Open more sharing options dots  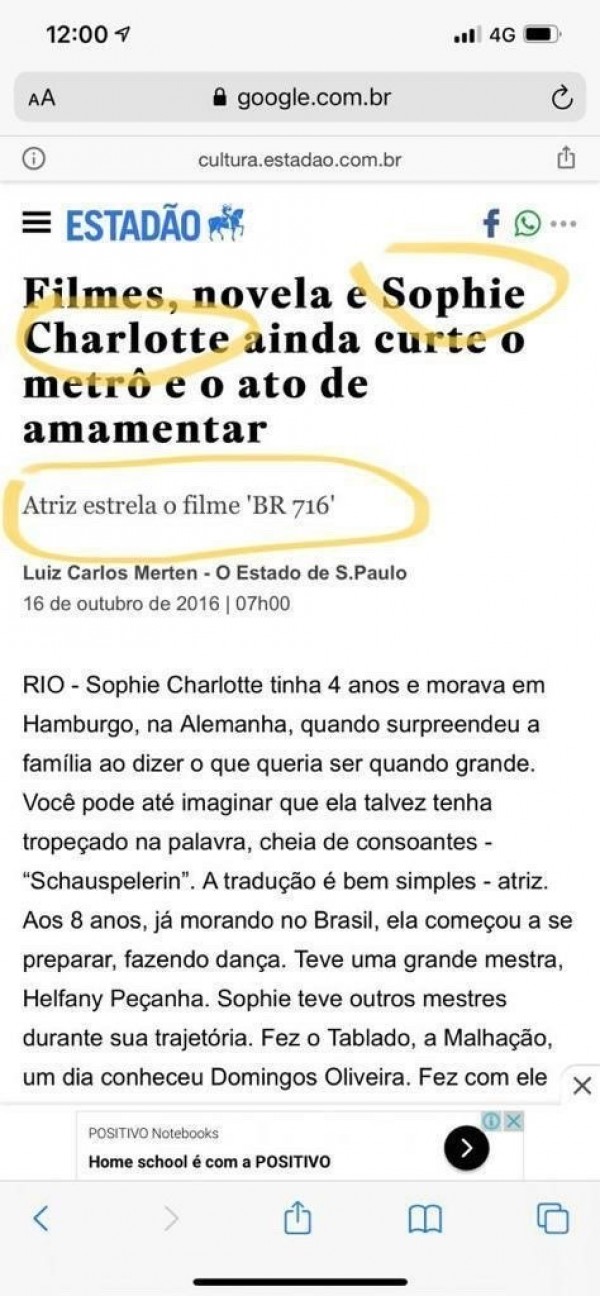coord(564,224)
